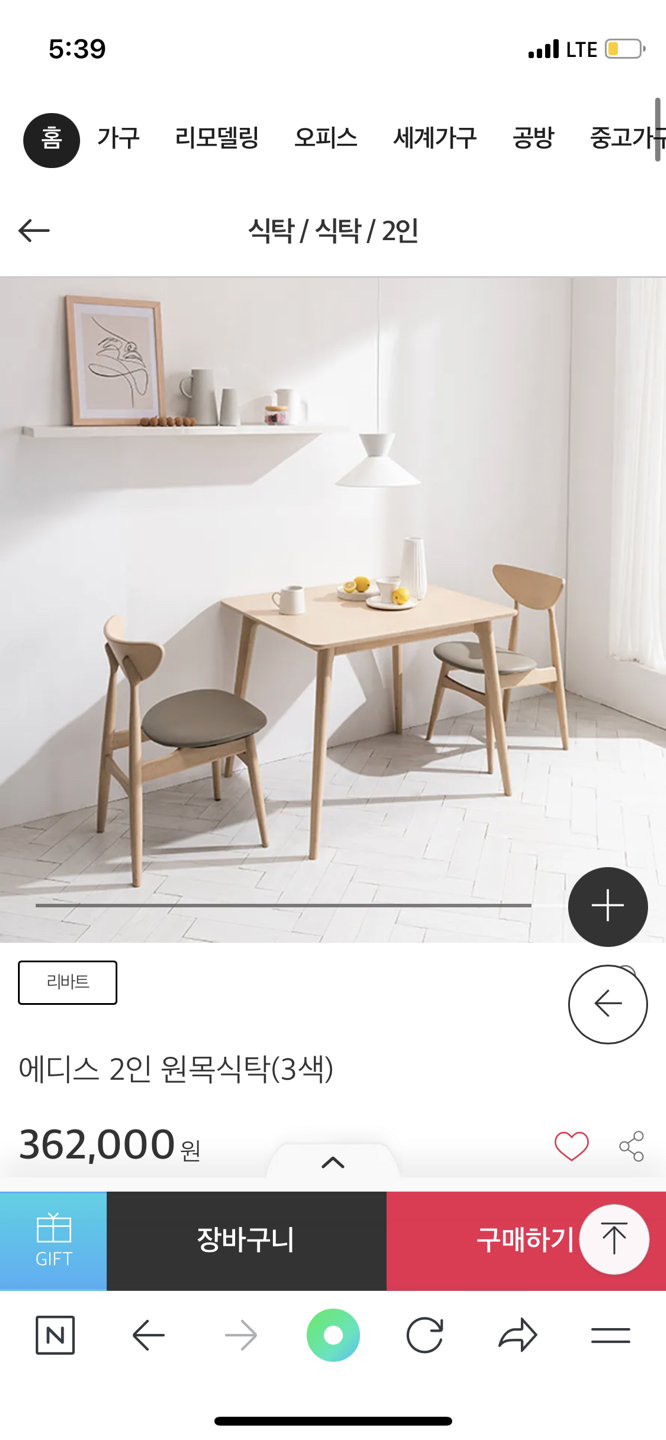Tap the circular back arrow button

pos(608,1004)
